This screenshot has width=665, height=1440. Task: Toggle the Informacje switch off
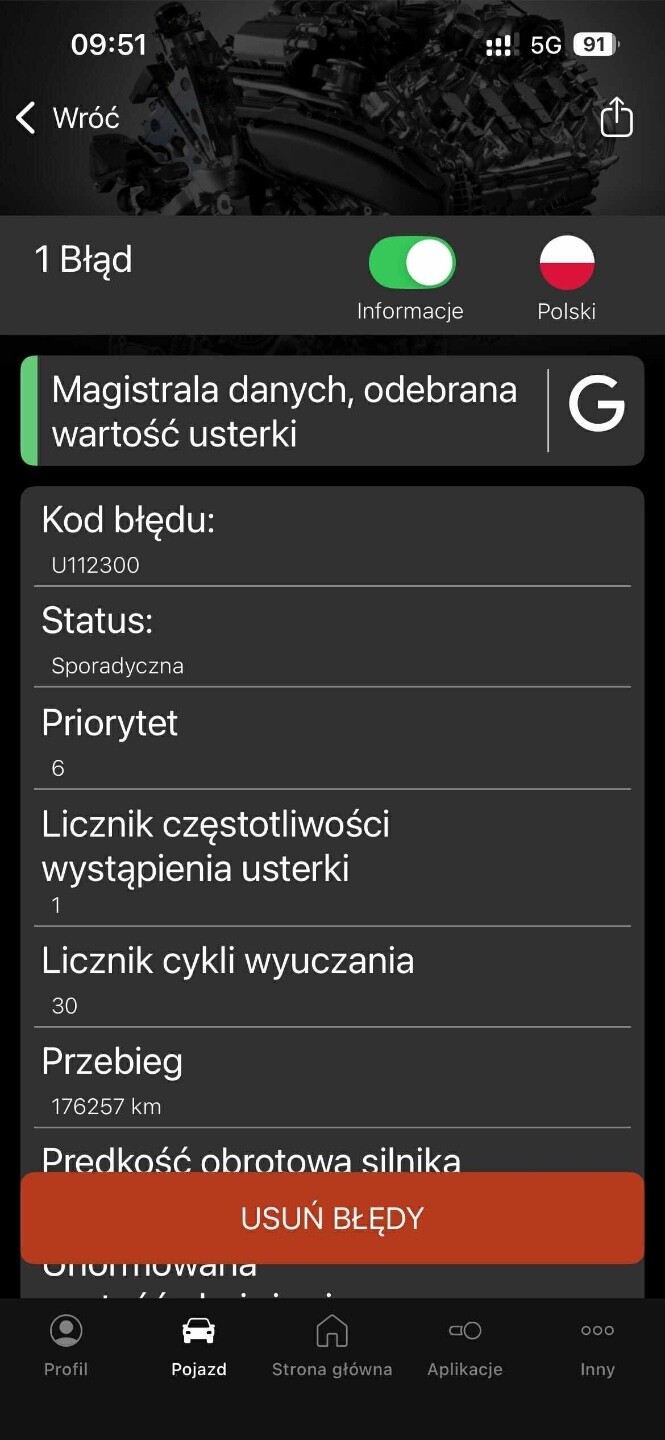411,263
